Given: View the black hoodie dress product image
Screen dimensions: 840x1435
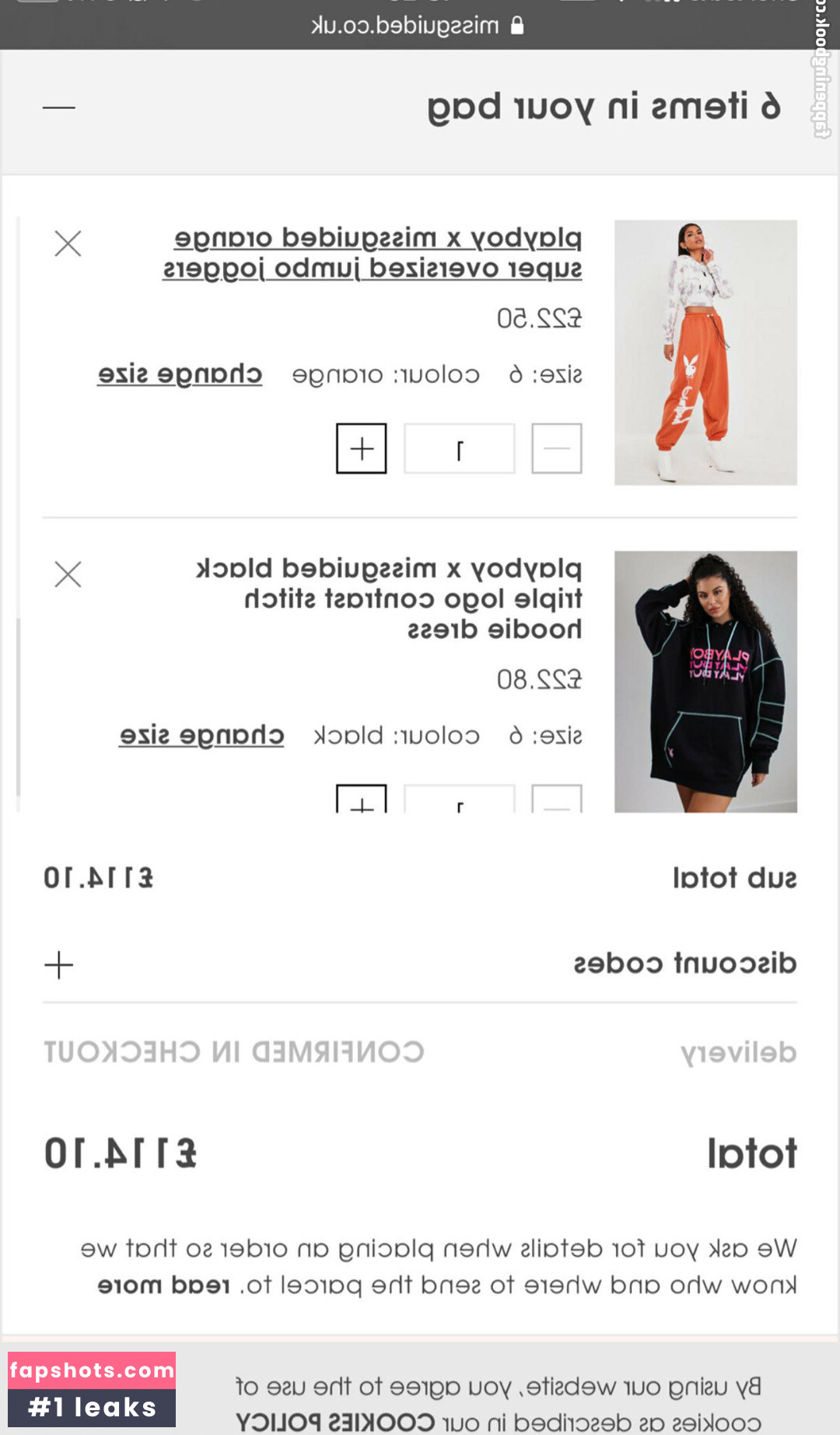Looking at the screenshot, I should pos(705,682).
